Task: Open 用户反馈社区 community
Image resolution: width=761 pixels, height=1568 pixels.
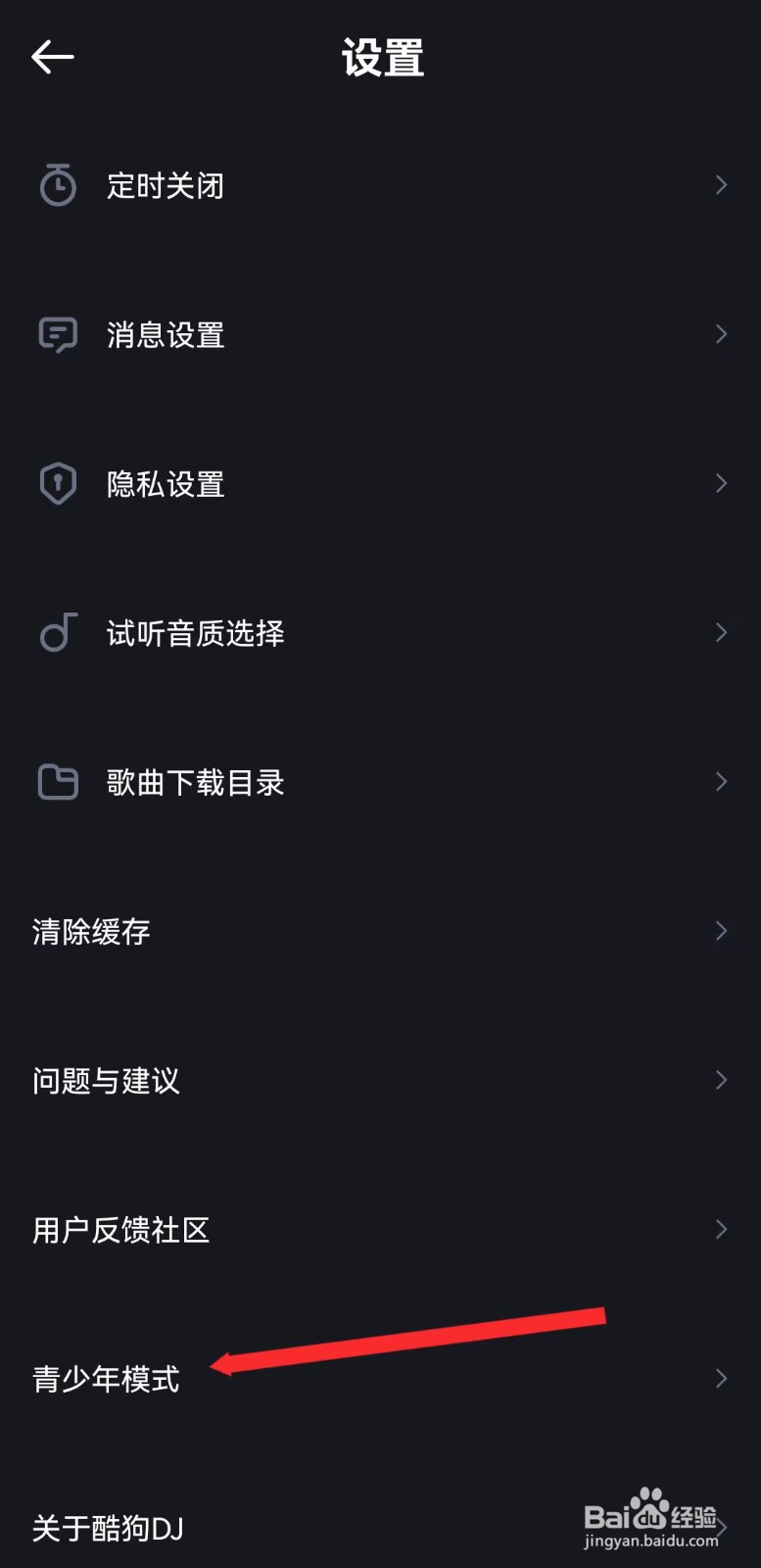Action: 380,1229
